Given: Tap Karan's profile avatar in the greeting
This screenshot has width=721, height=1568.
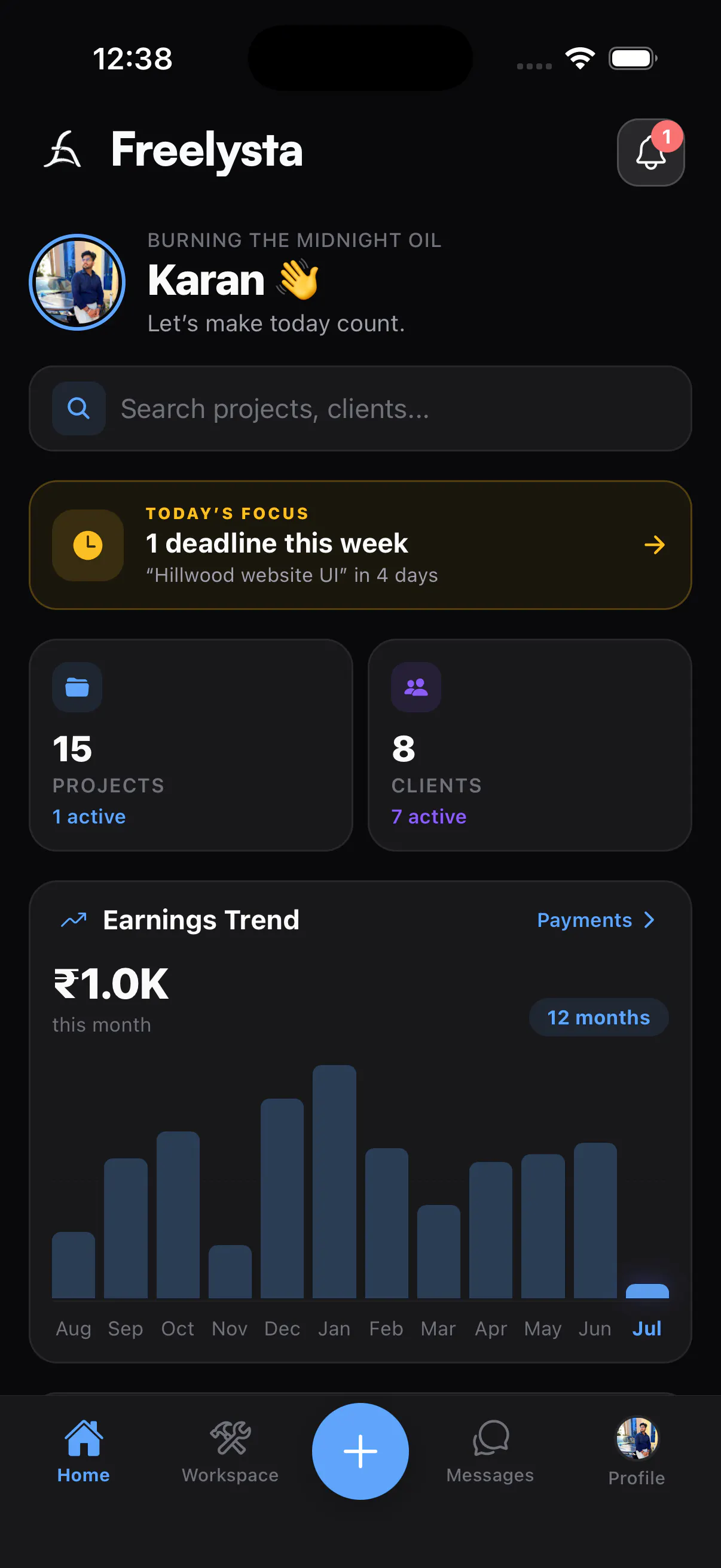Looking at the screenshot, I should [x=77, y=282].
